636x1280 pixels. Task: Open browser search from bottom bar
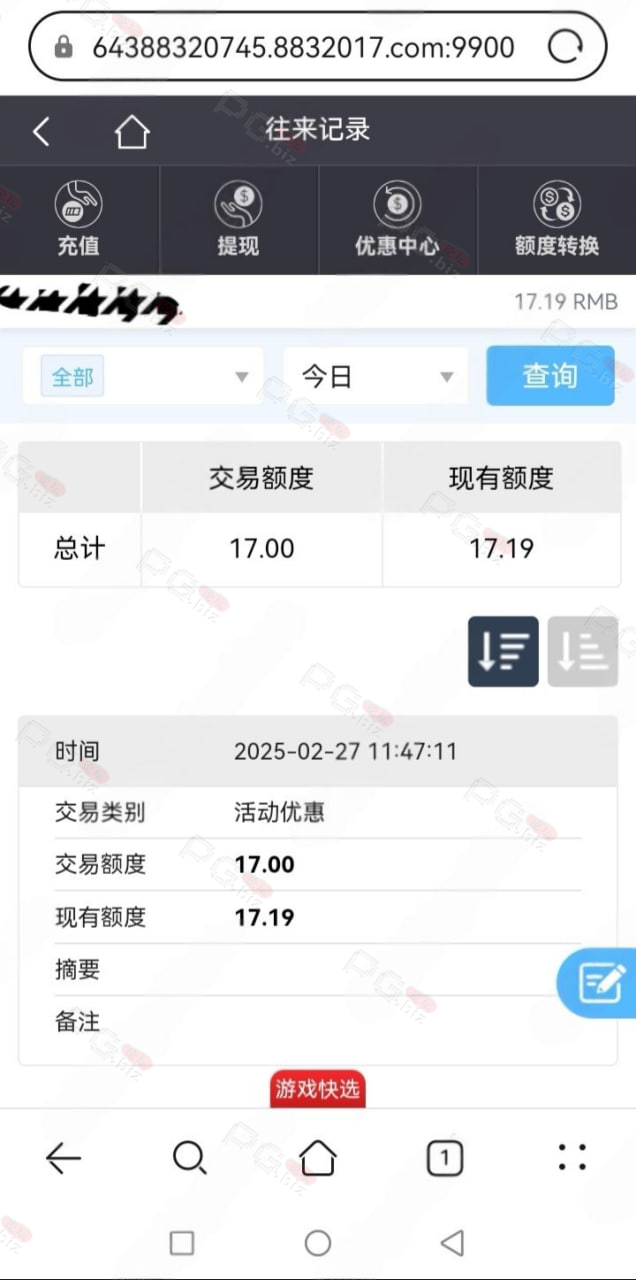(x=190, y=1158)
